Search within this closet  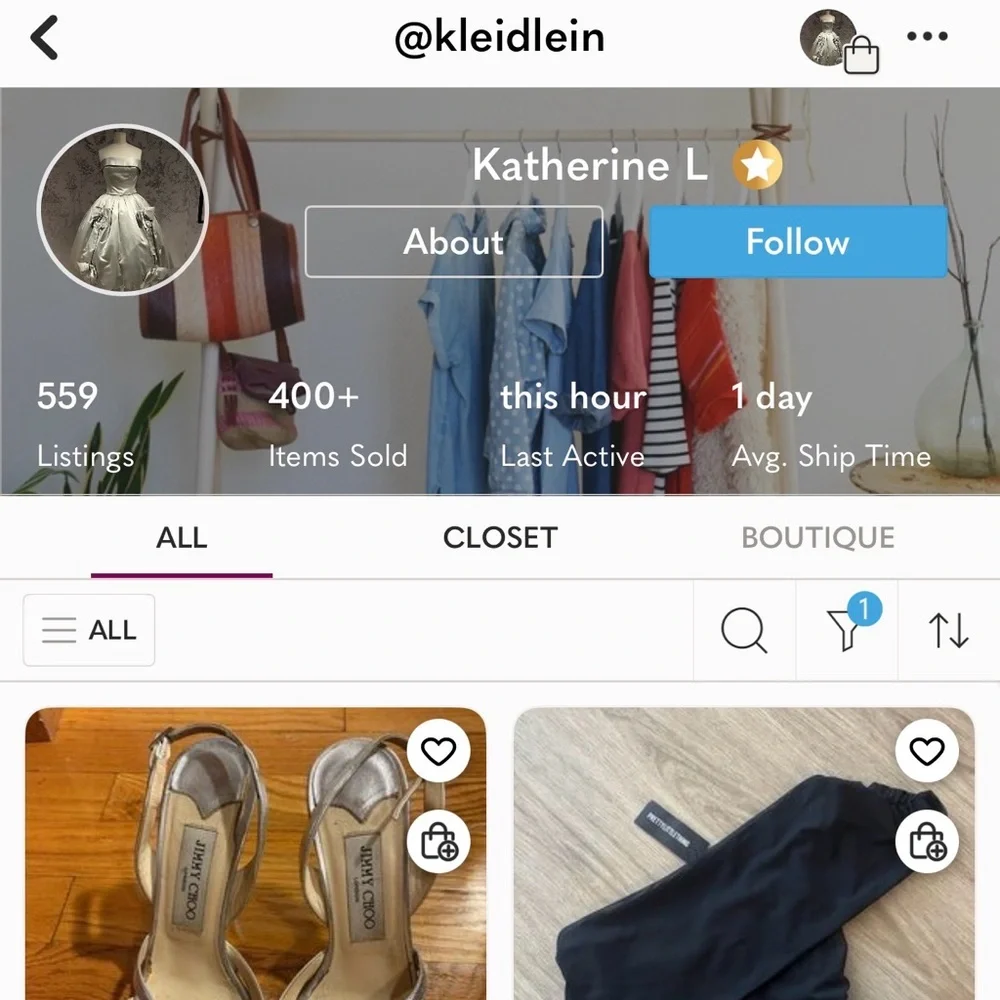743,631
